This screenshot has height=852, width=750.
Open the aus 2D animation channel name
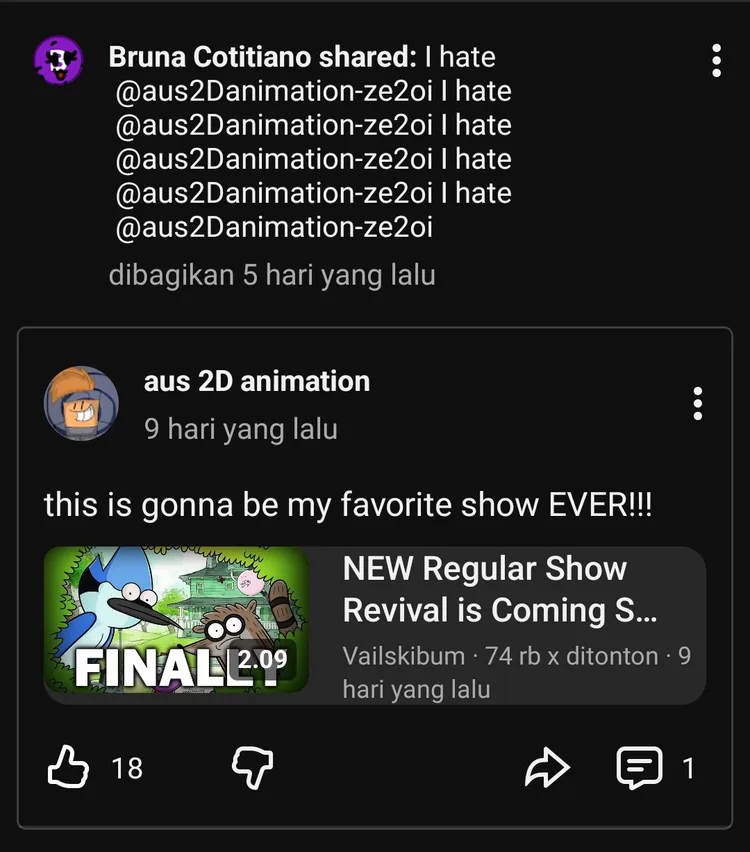coord(257,381)
